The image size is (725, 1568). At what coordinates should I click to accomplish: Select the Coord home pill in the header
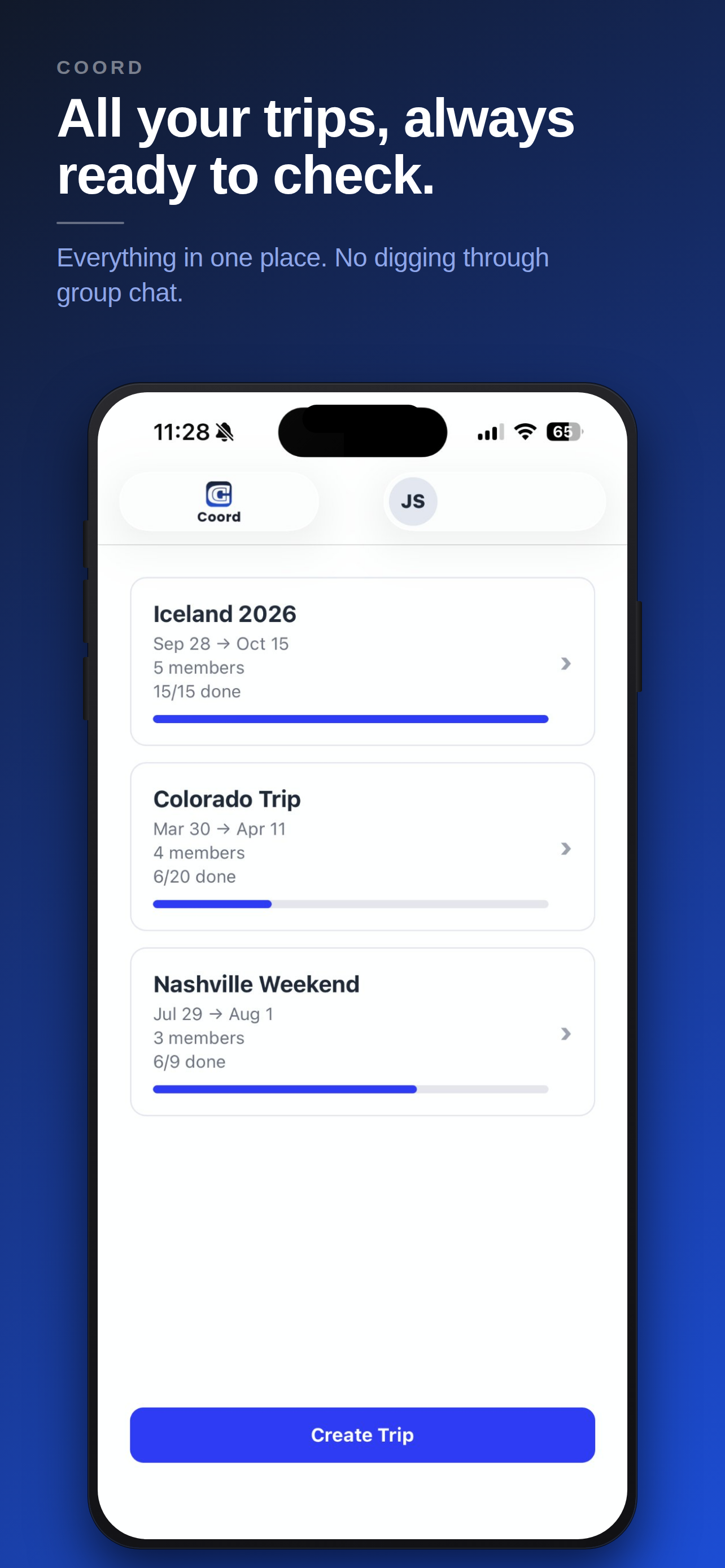pos(219,502)
